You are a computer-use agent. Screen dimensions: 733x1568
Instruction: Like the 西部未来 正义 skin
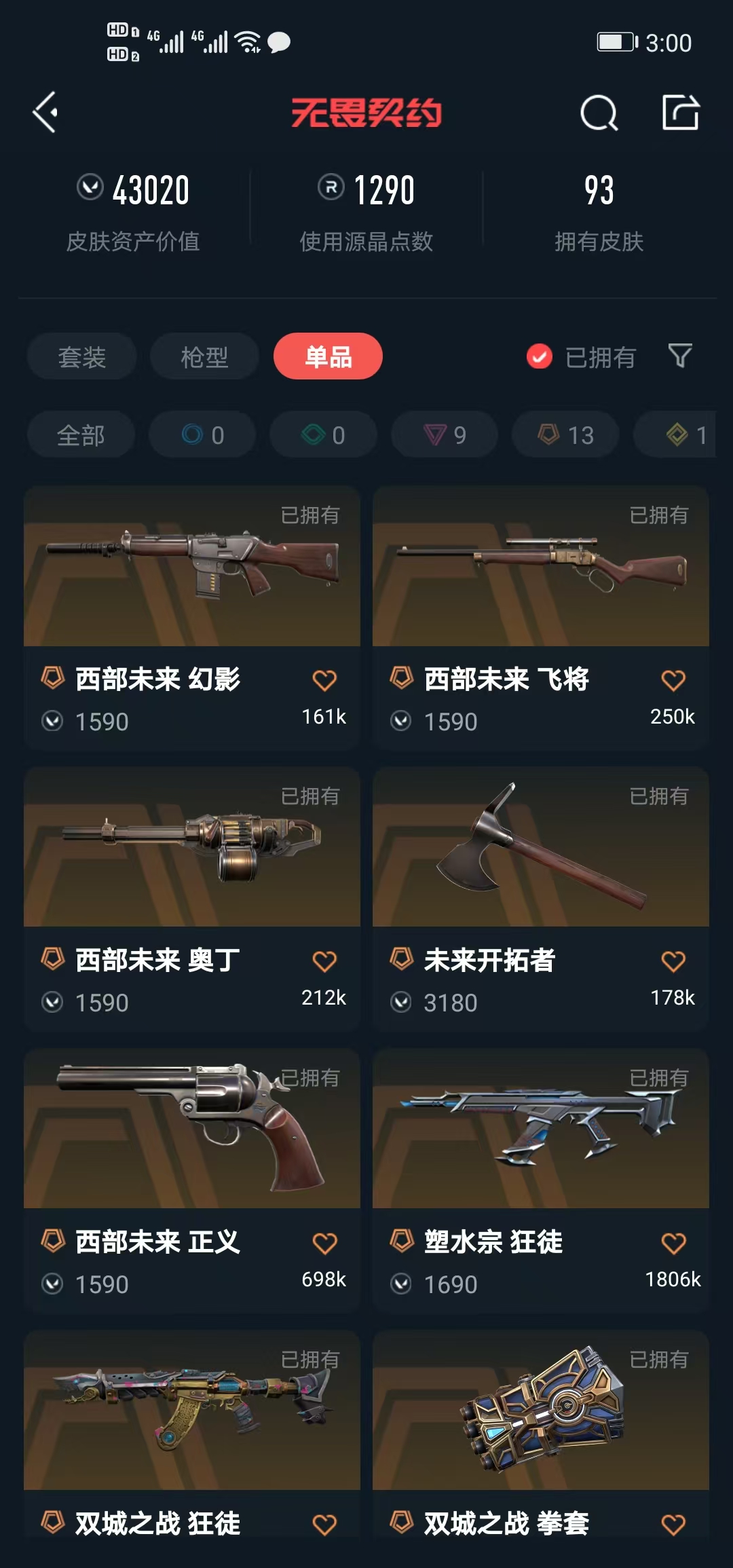coord(324,1244)
